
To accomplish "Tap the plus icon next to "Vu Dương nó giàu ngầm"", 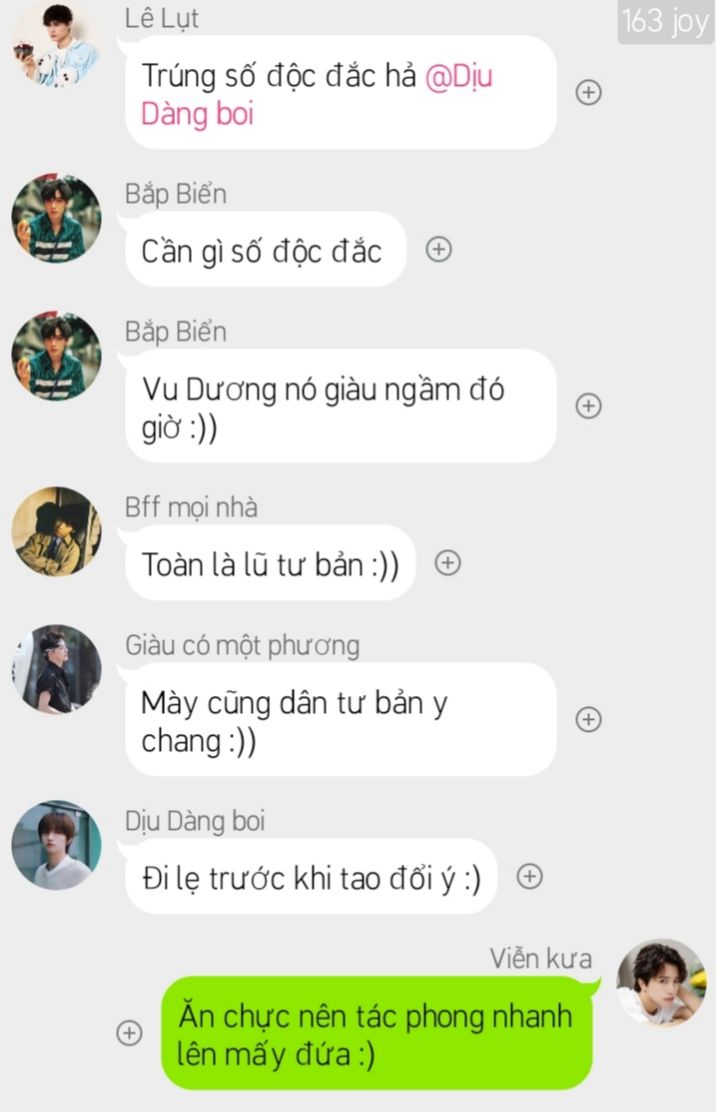I will click(x=589, y=406).
